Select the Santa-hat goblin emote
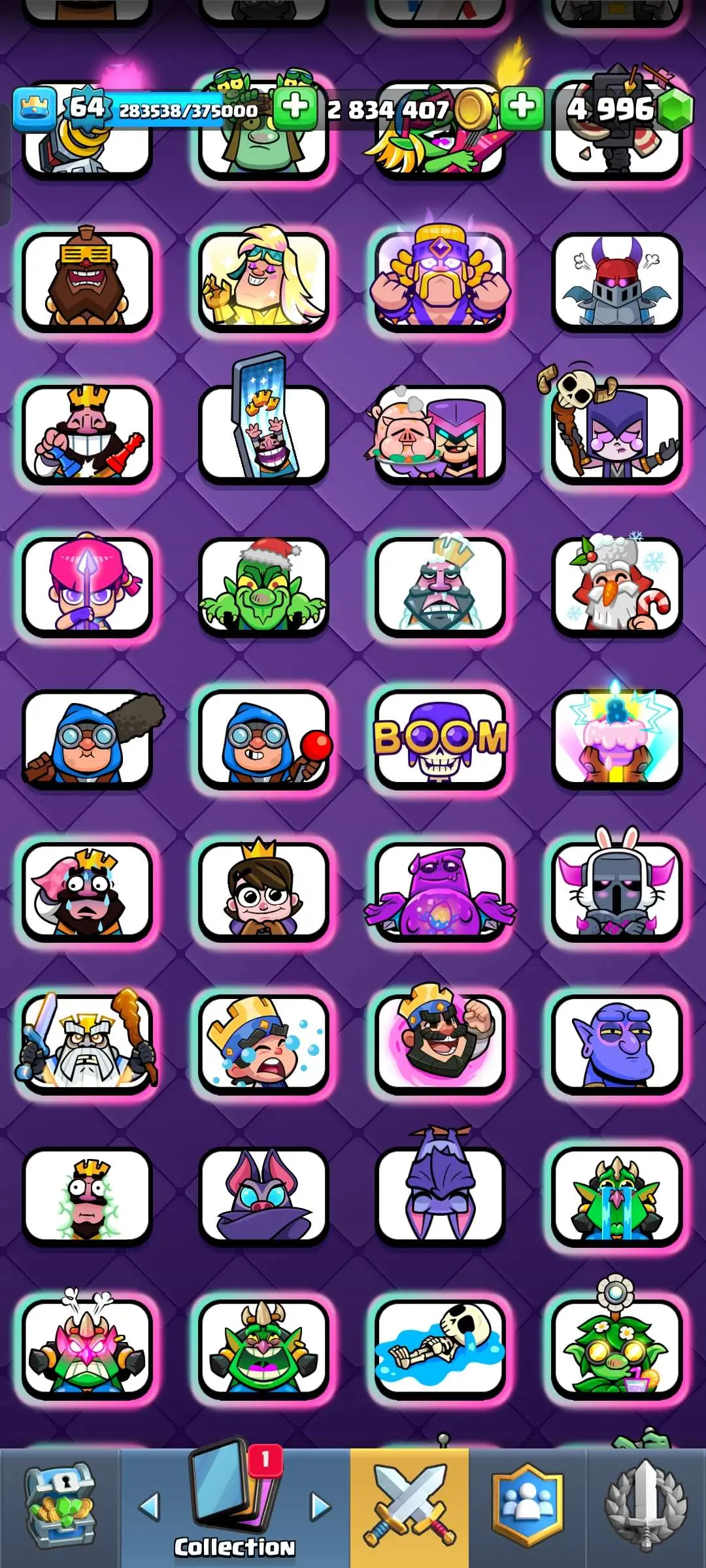The image size is (706, 1568). [x=263, y=586]
